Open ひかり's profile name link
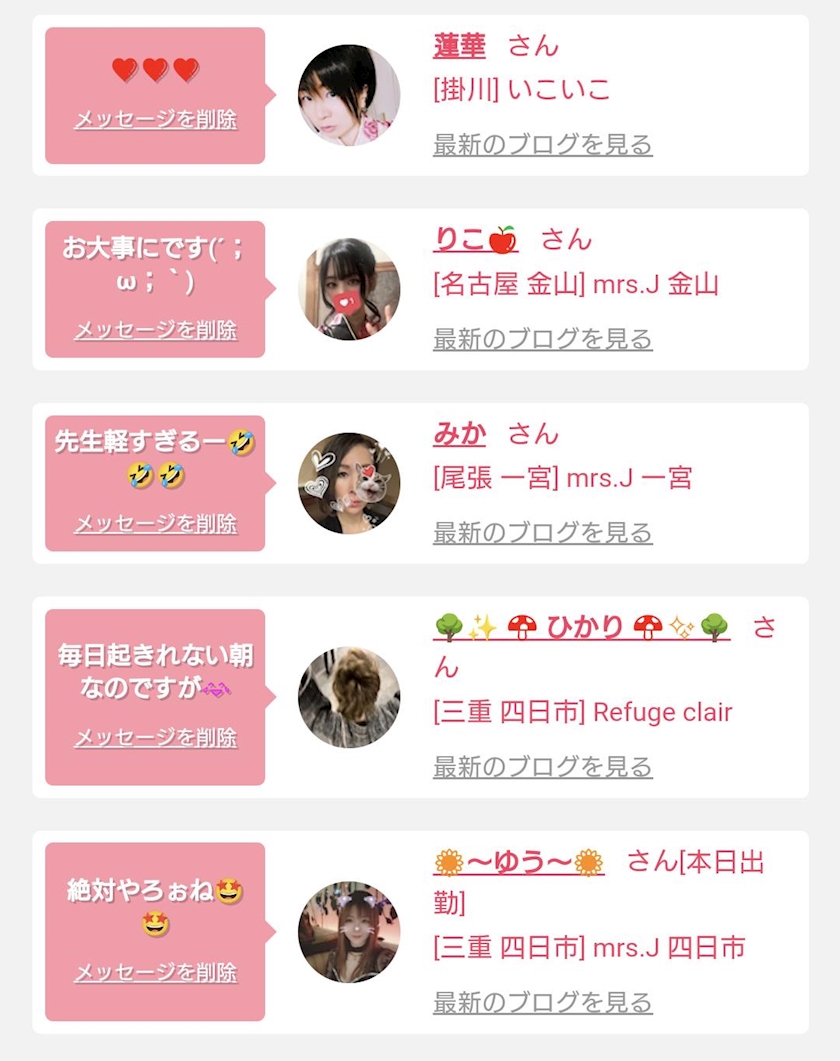The image size is (840, 1061). click(x=581, y=628)
